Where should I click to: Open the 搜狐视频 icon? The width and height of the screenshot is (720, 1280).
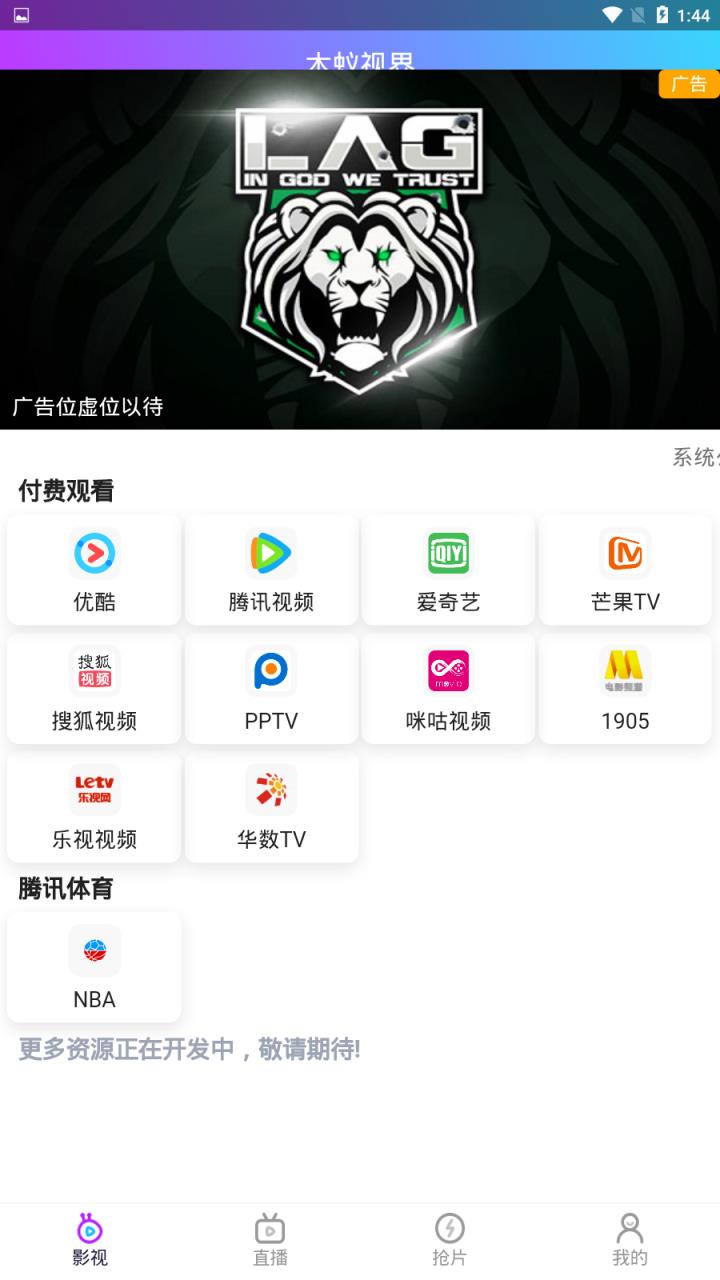point(94,688)
